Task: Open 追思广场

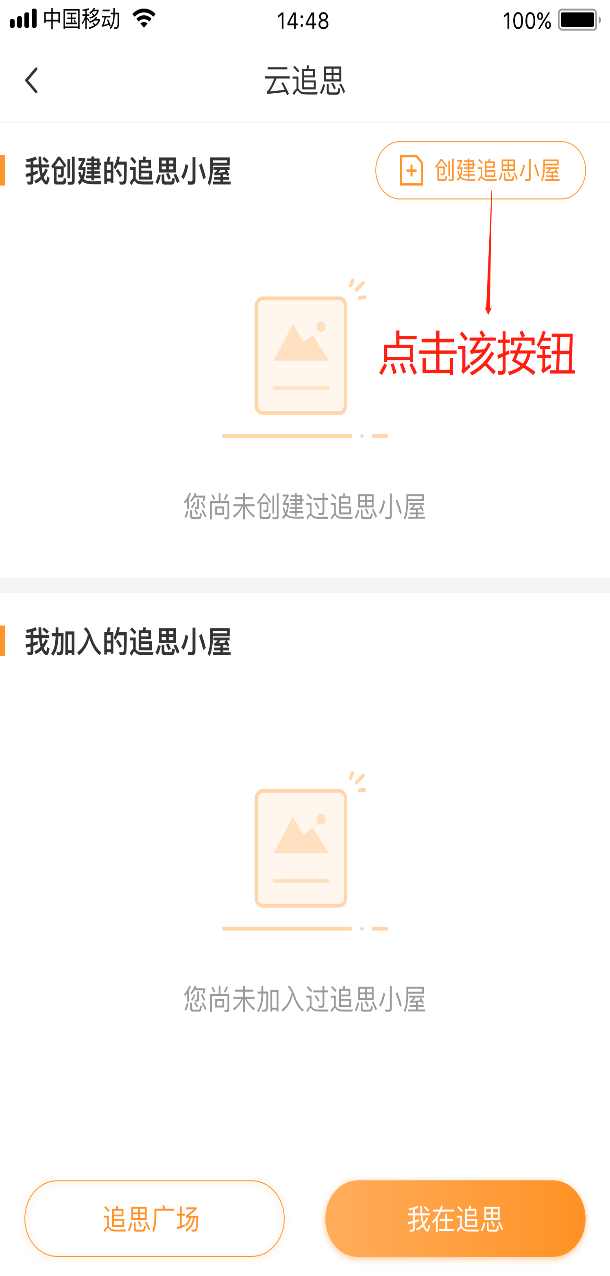Action: tap(154, 1218)
